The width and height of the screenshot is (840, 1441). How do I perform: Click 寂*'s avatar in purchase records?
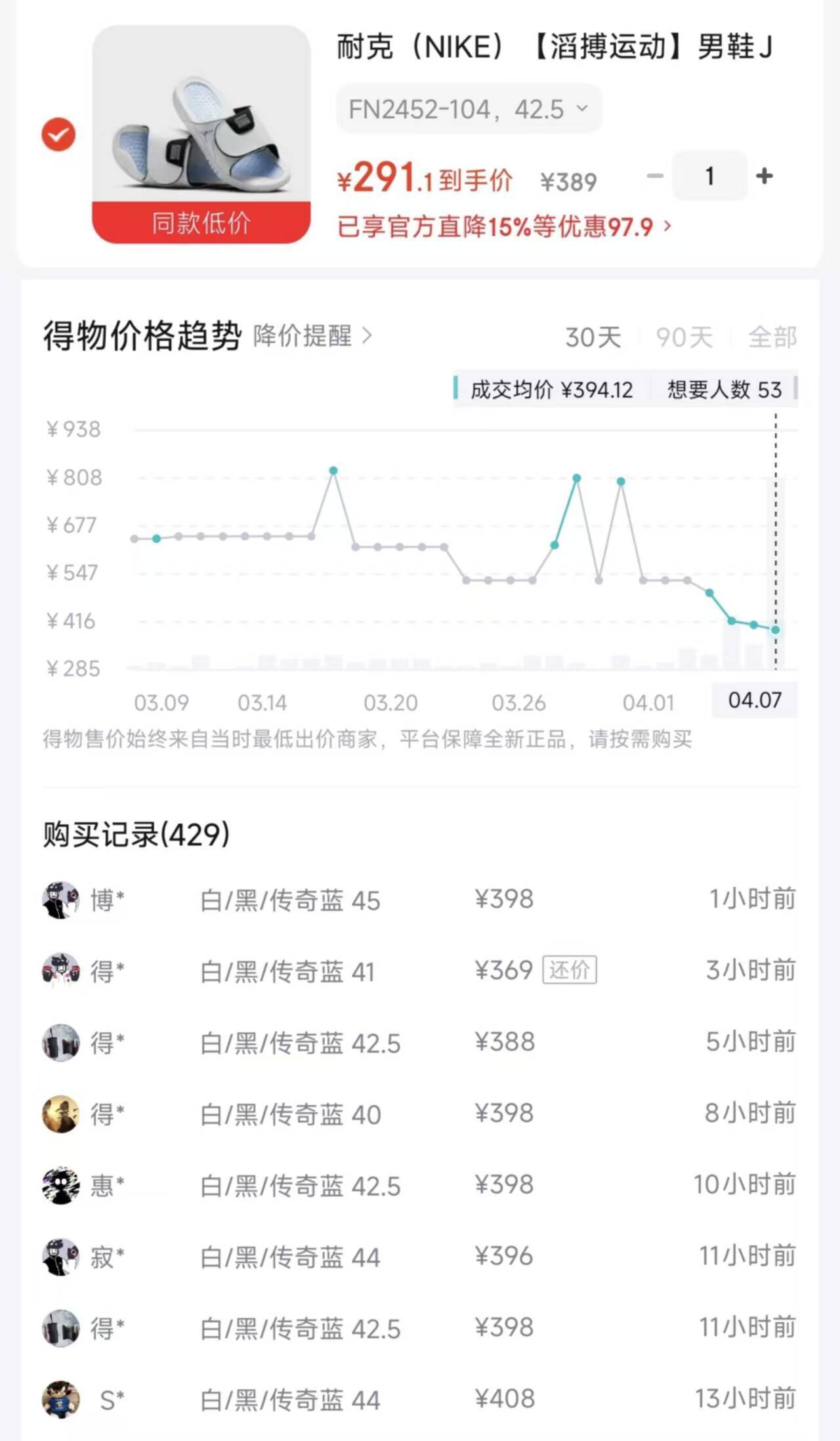pyautogui.click(x=61, y=1257)
